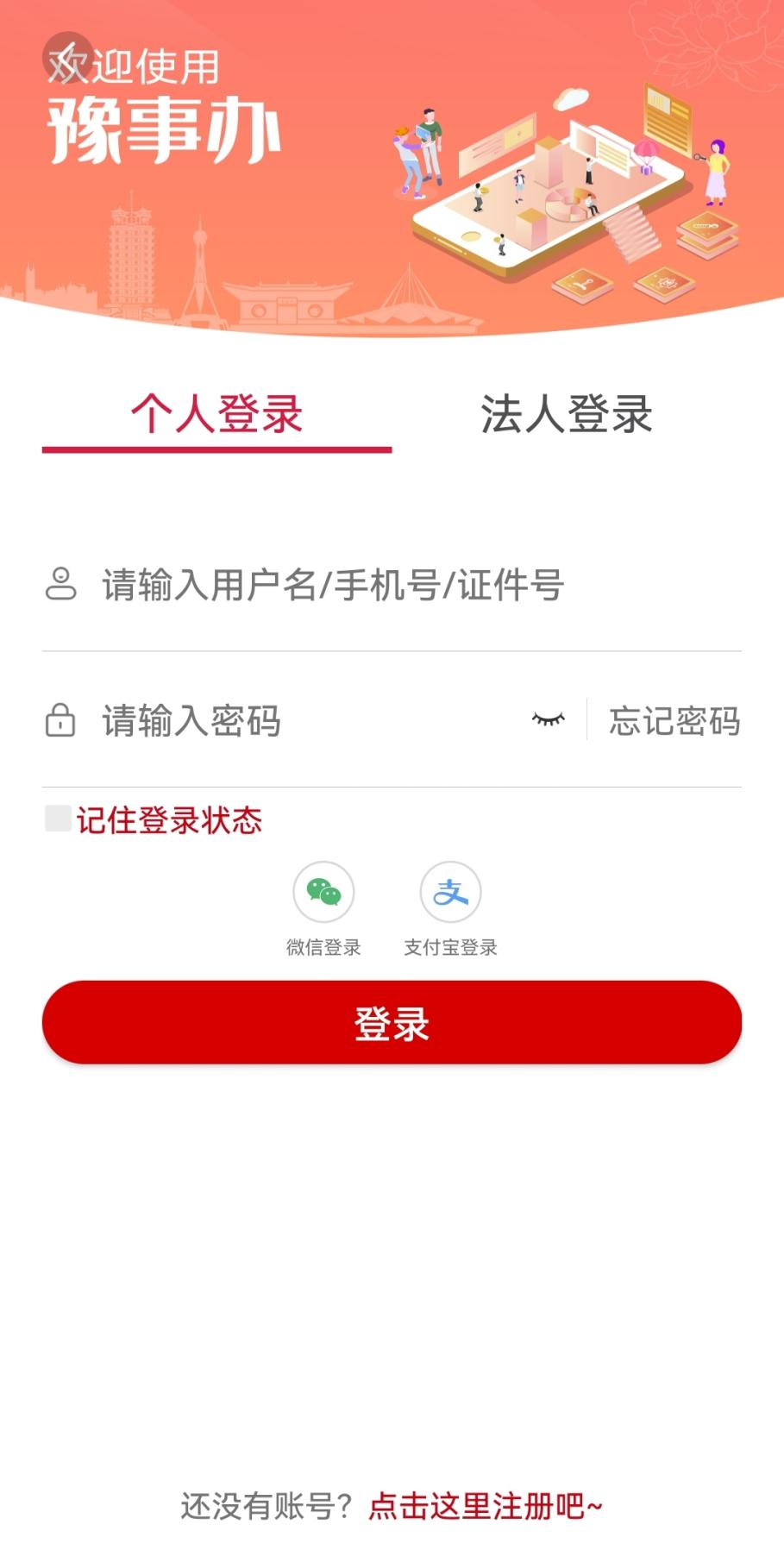Sign in with 微信登录
The height and width of the screenshot is (1550, 784).
click(323, 893)
